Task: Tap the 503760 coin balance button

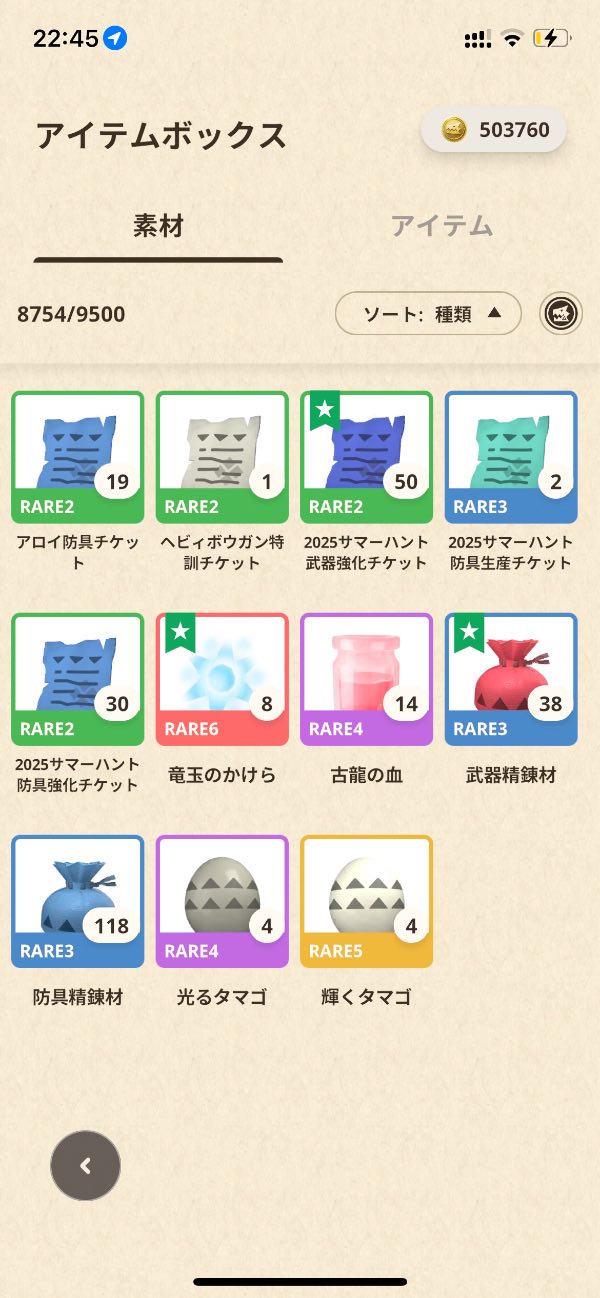Action: point(494,131)
